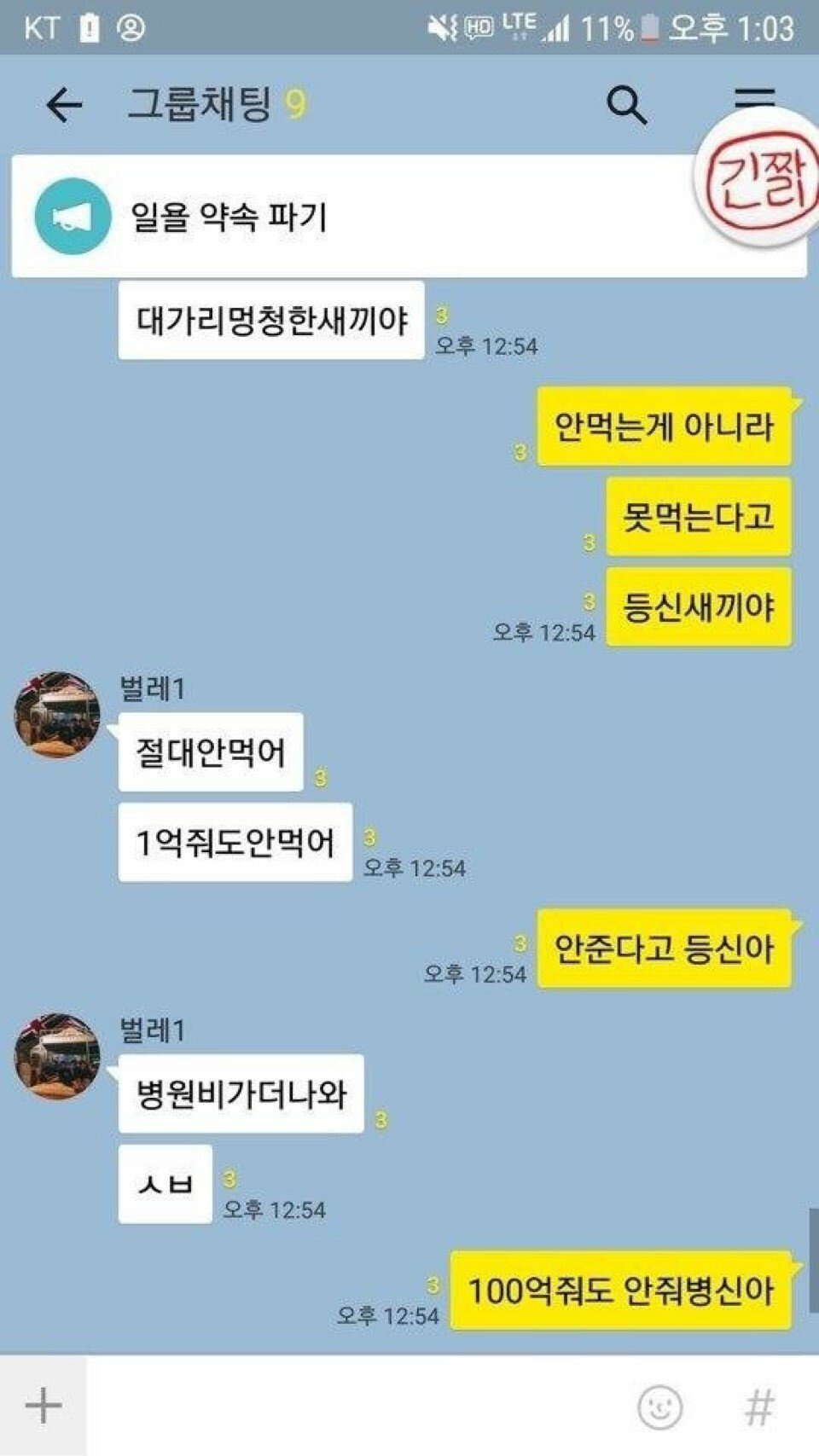Search within this chat

click(627, 106)
